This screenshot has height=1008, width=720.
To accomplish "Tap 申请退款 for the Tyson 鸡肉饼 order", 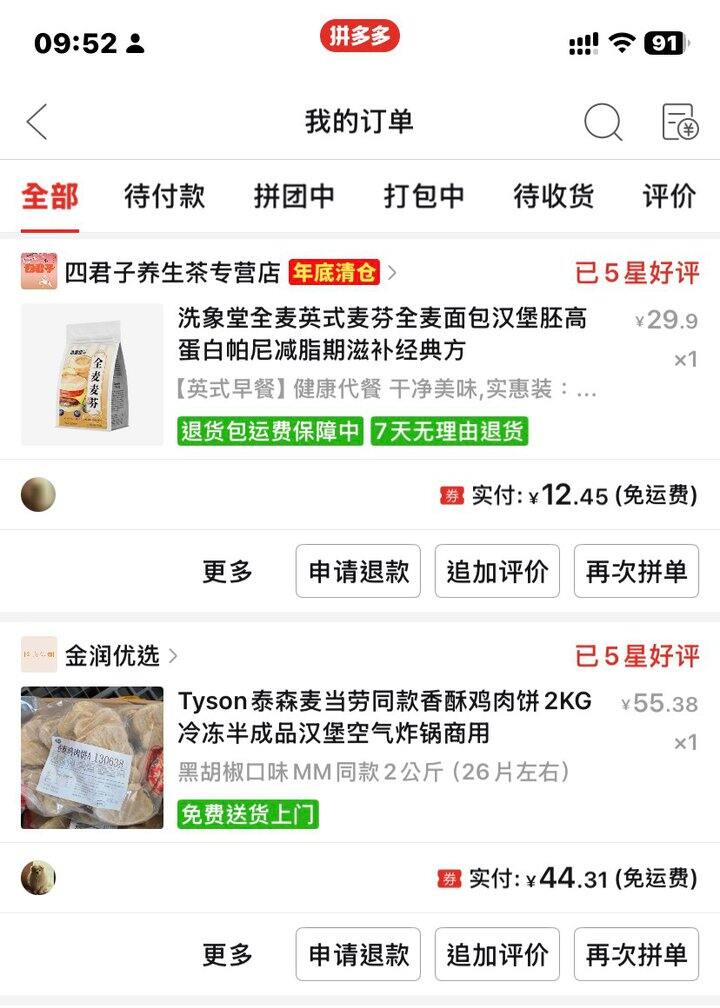I will (x=358, y=954).
